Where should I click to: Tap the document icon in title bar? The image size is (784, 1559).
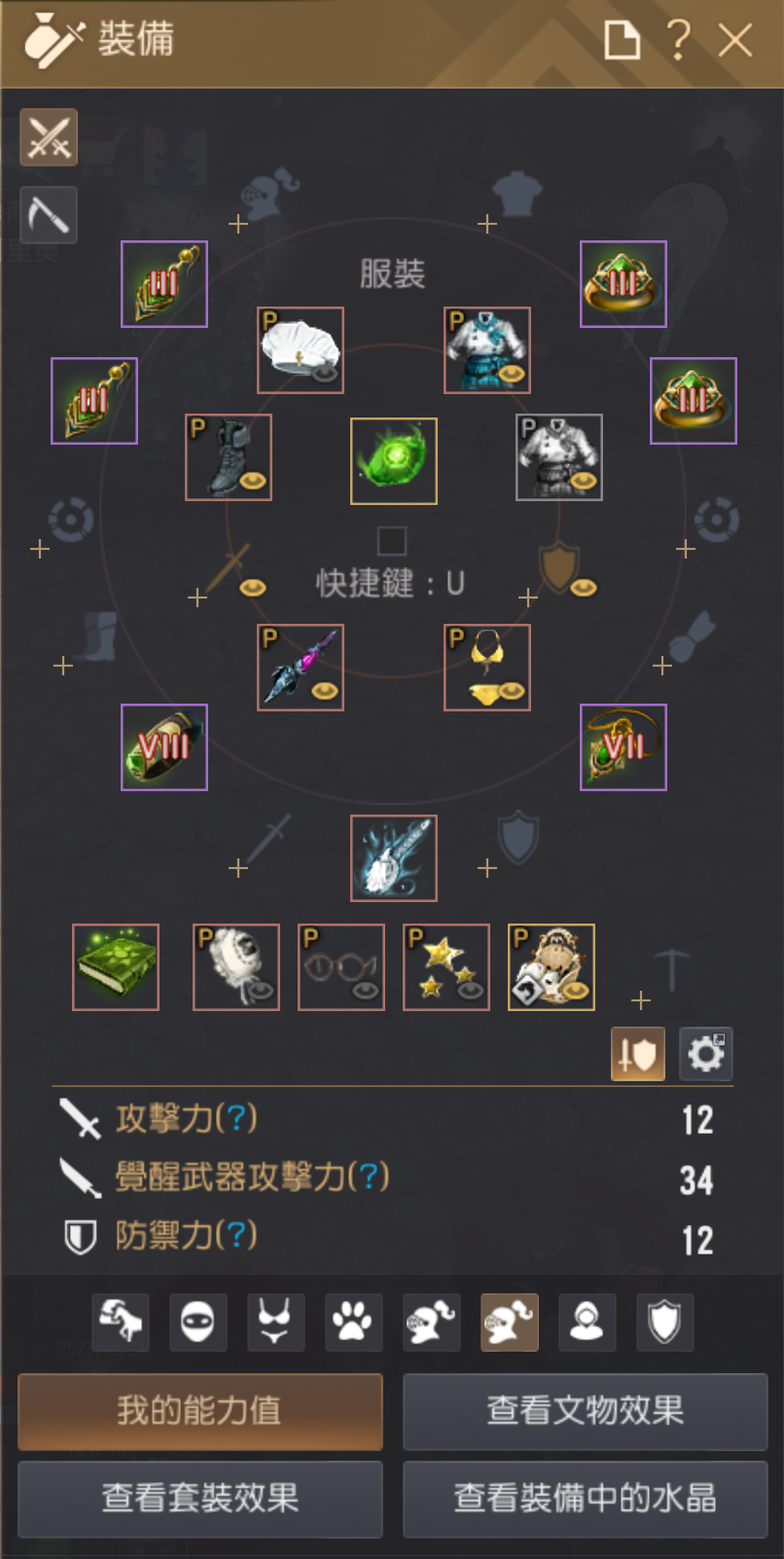coord(622,41)
